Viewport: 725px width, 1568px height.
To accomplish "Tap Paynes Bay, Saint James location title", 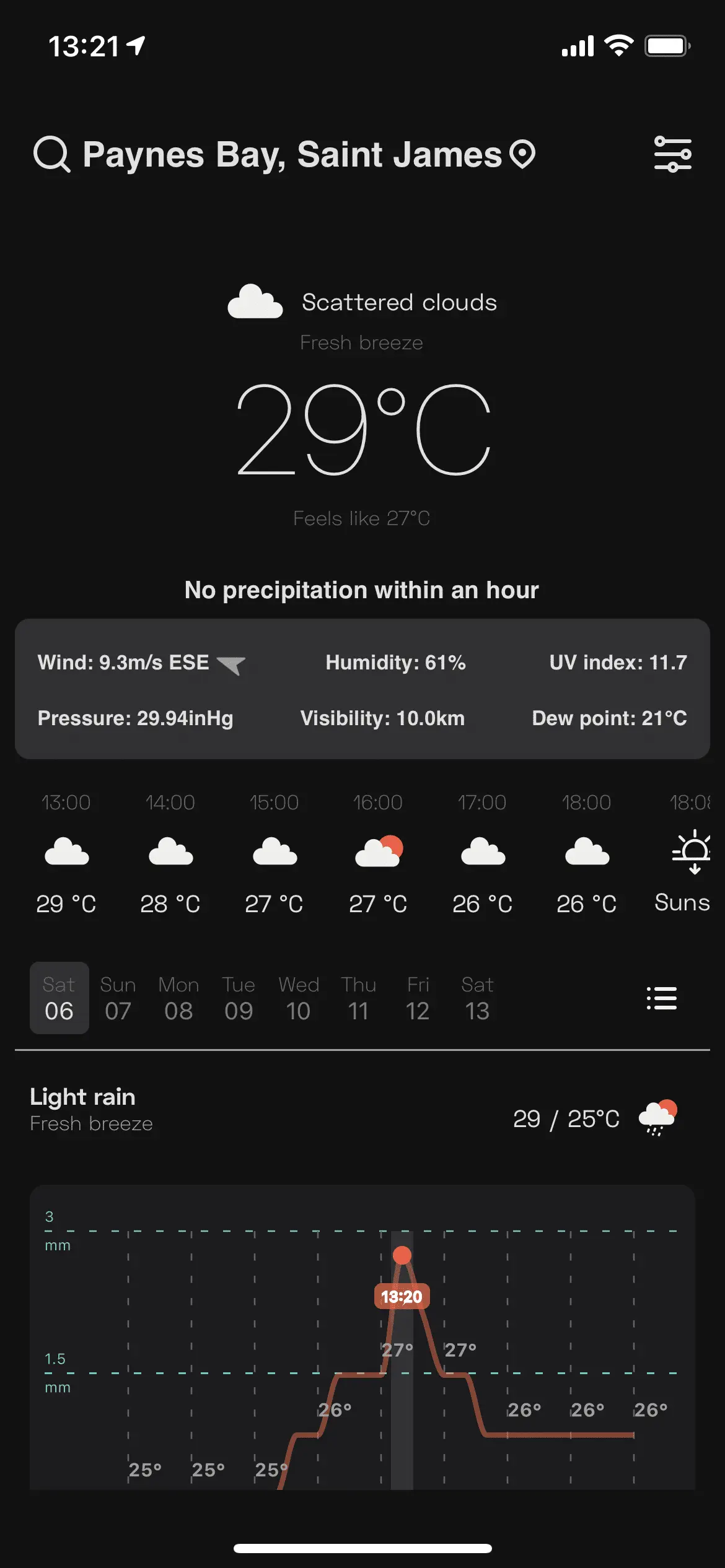I will click(x=292, y=154).
